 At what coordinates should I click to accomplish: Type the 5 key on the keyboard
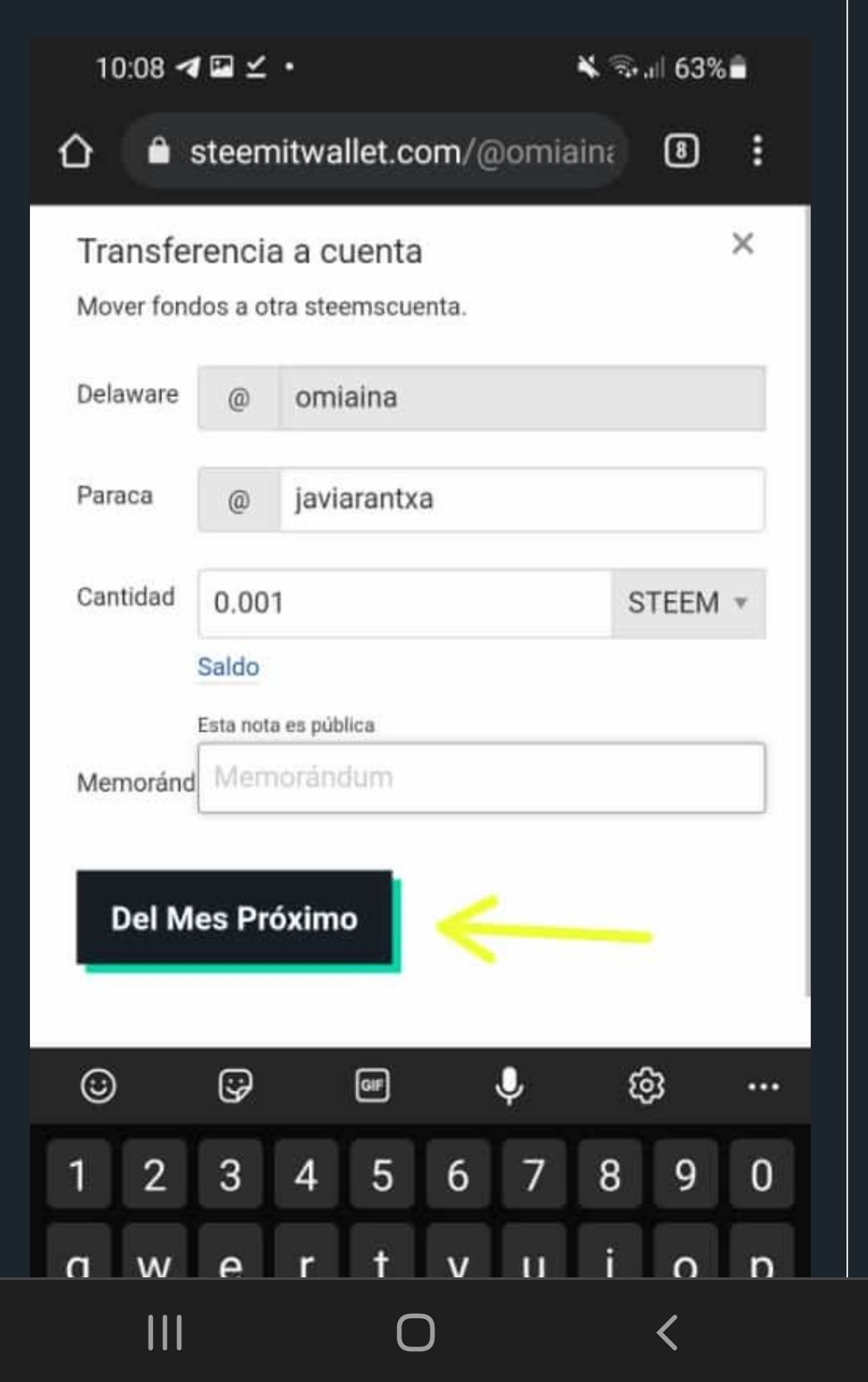click(x=382, y=1174)
